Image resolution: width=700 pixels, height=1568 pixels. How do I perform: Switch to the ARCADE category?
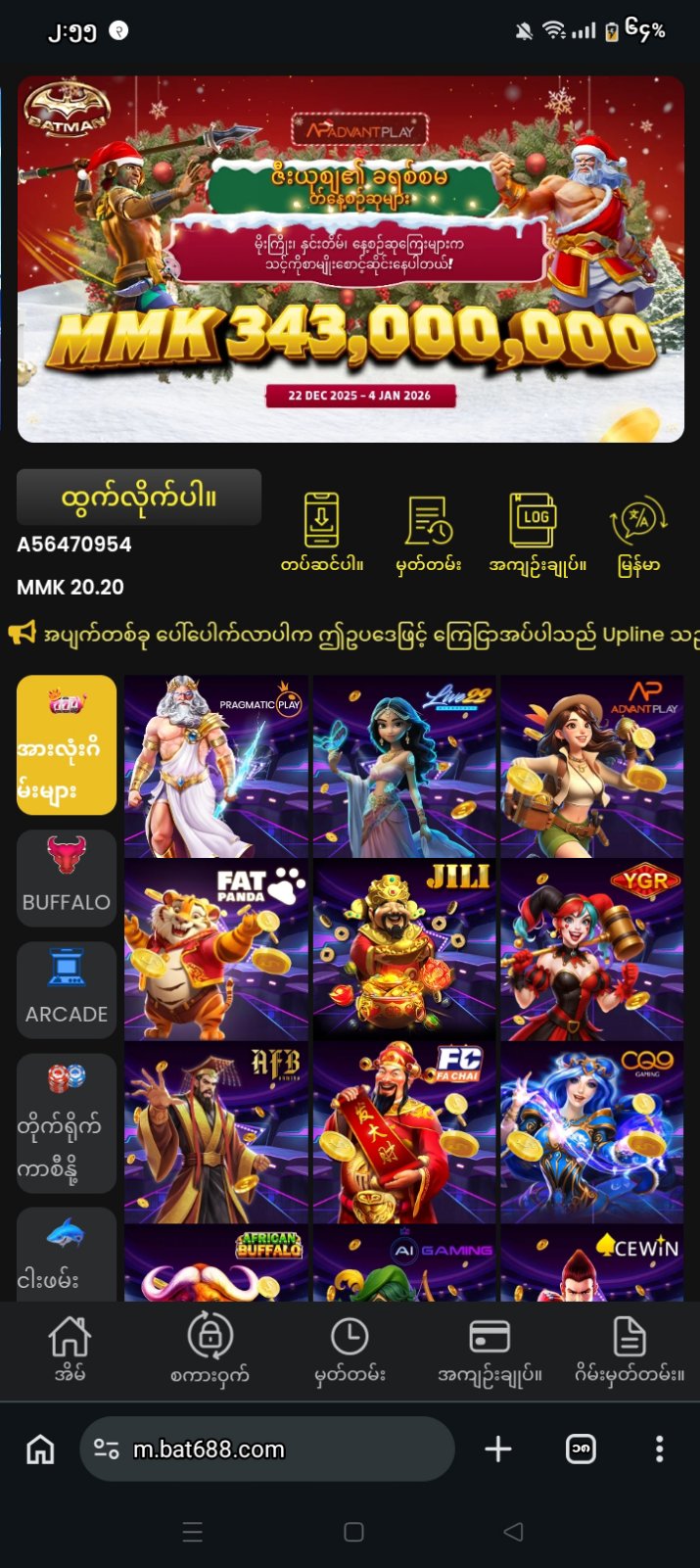click(x=67, y=989)
